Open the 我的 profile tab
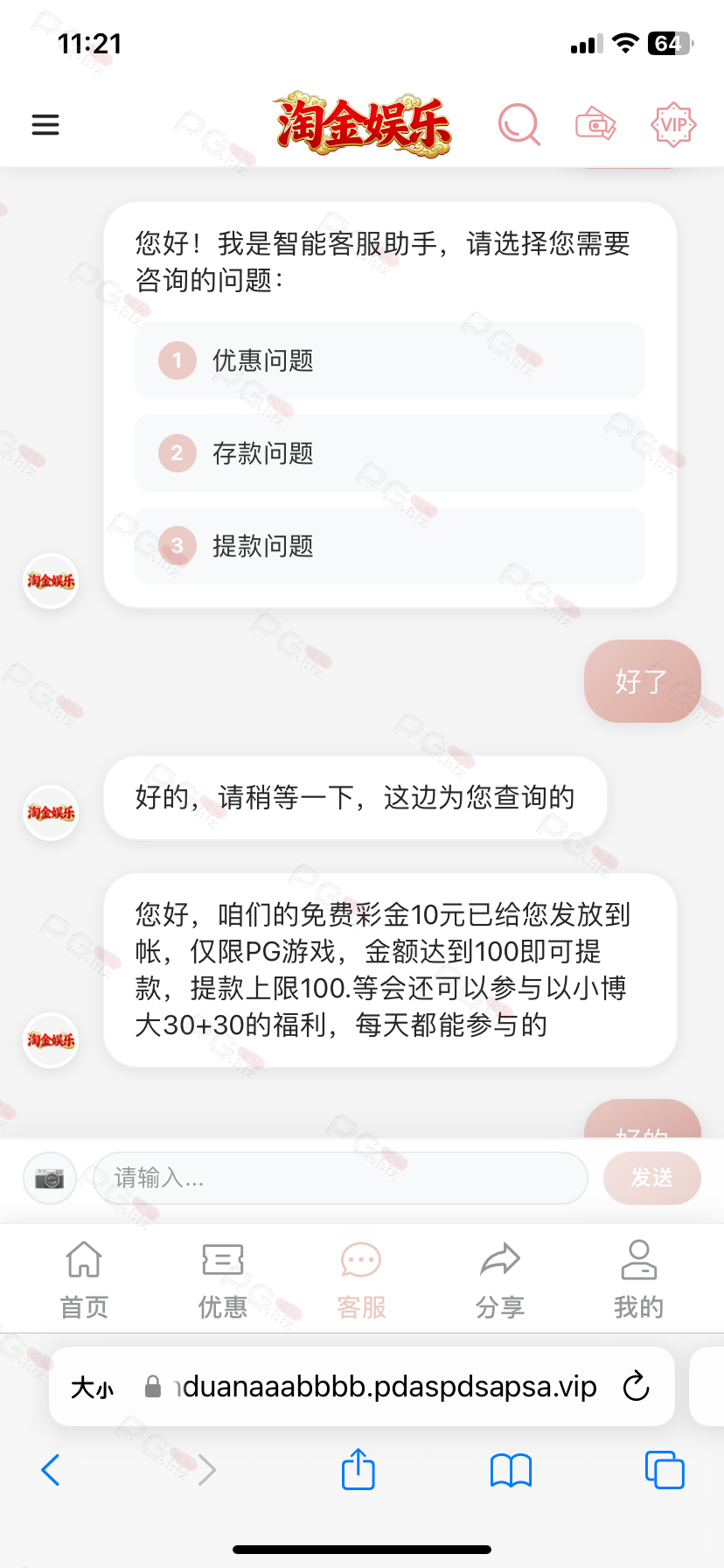 pyautogui.click(x=638, y=1279)
